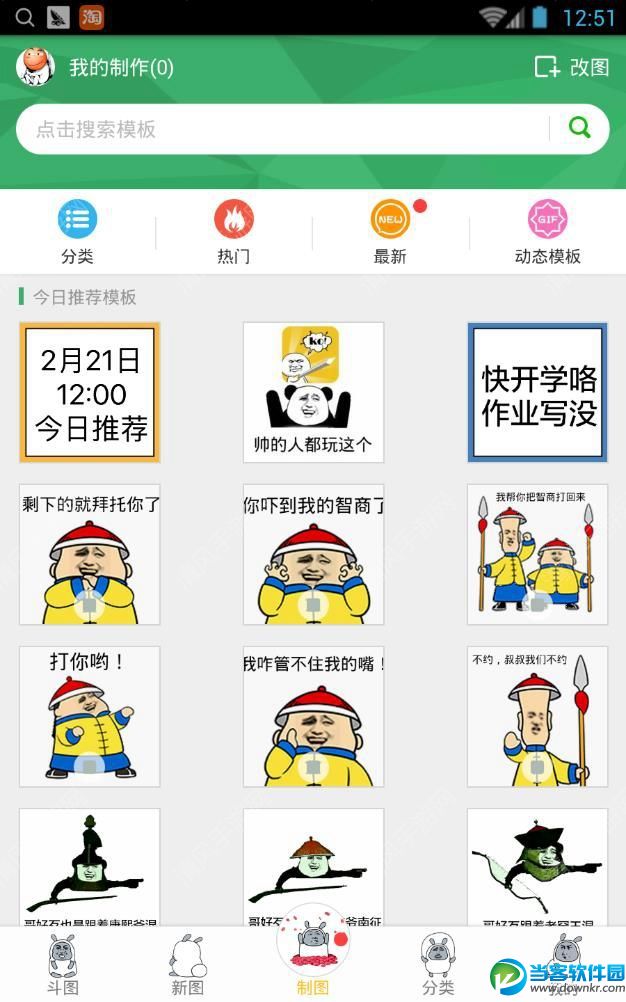
Task: Tap the 点击搜索模板 search field
Action: click(x=280, y=129)
